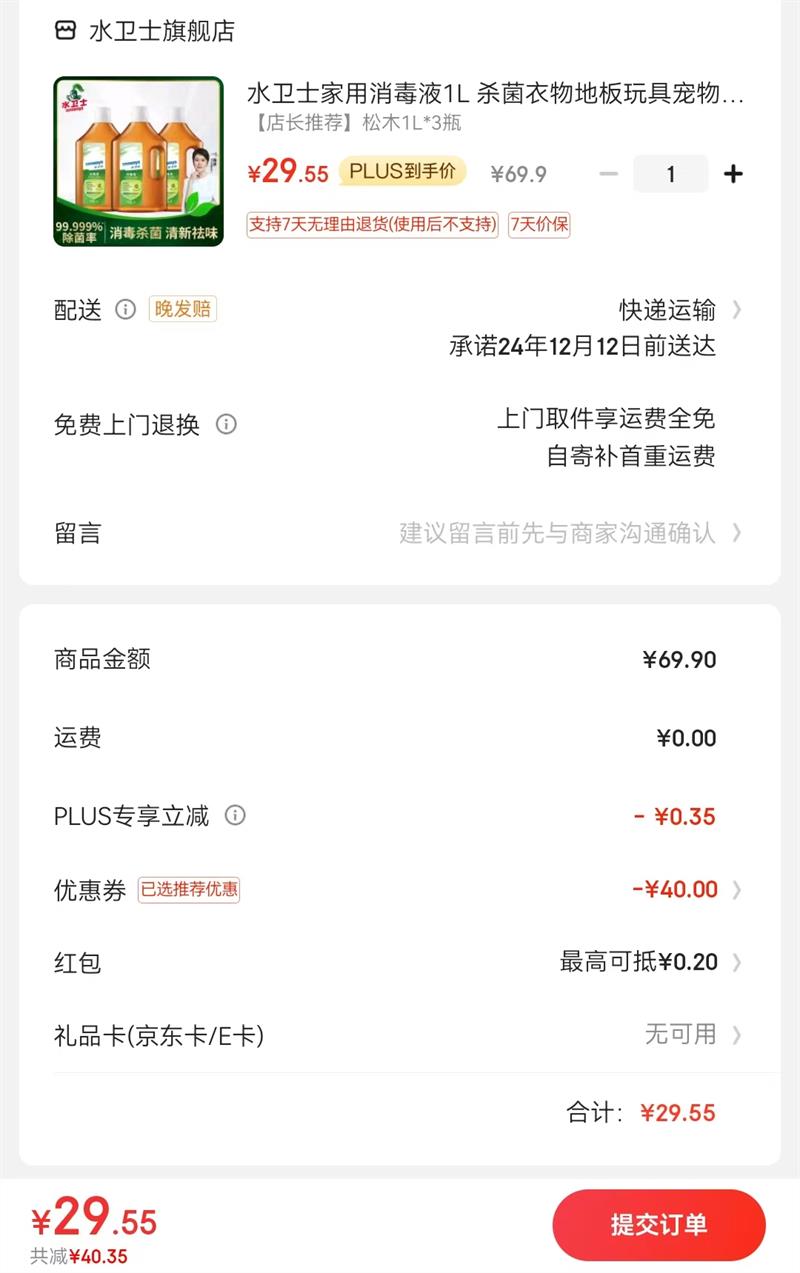Open the 水卫士消毒液 product thumbnail
The height and width of the screenshot is (1273, 800).
point(138,161)
